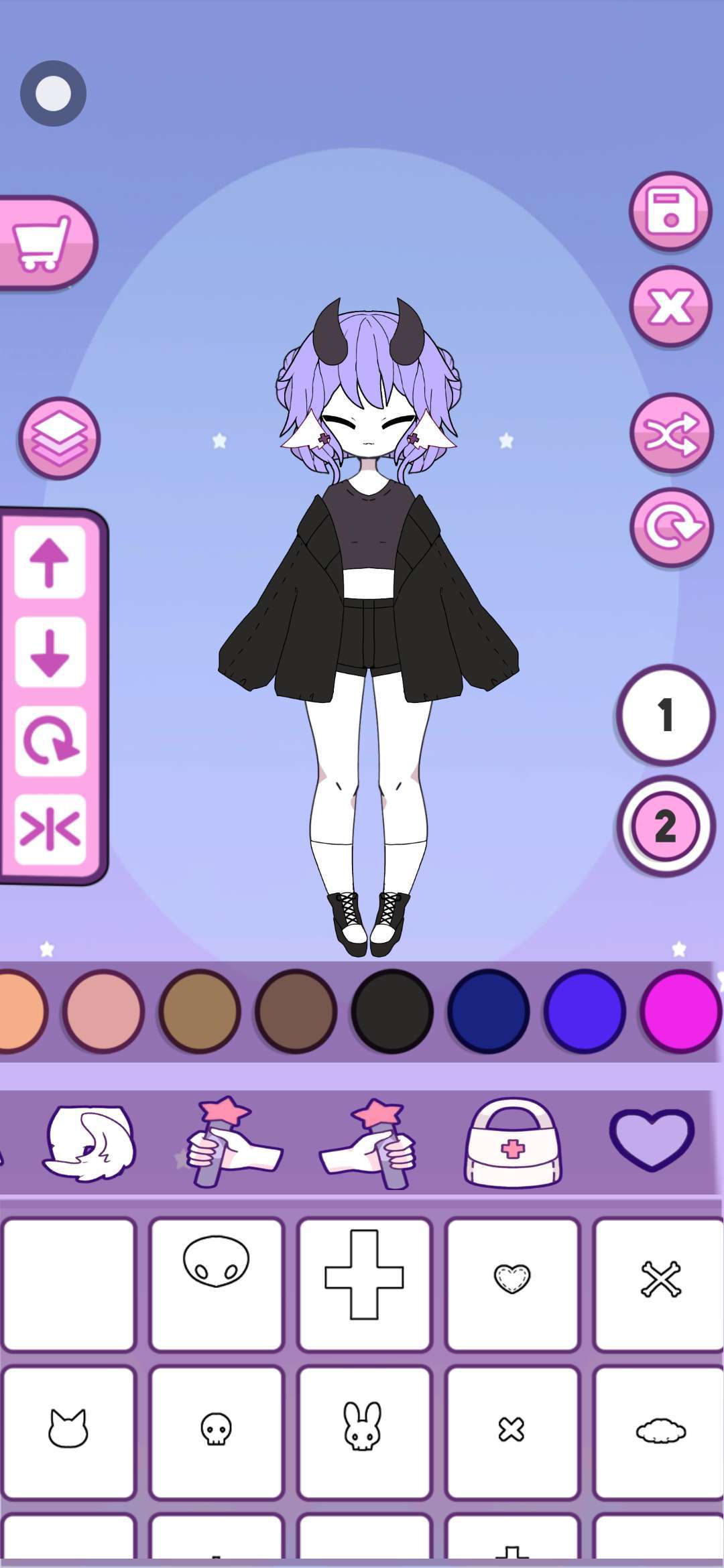Tap the record circle button
Image resolution: width=724 pixels, height=1568 pixels.
click(x=53, y=93)
